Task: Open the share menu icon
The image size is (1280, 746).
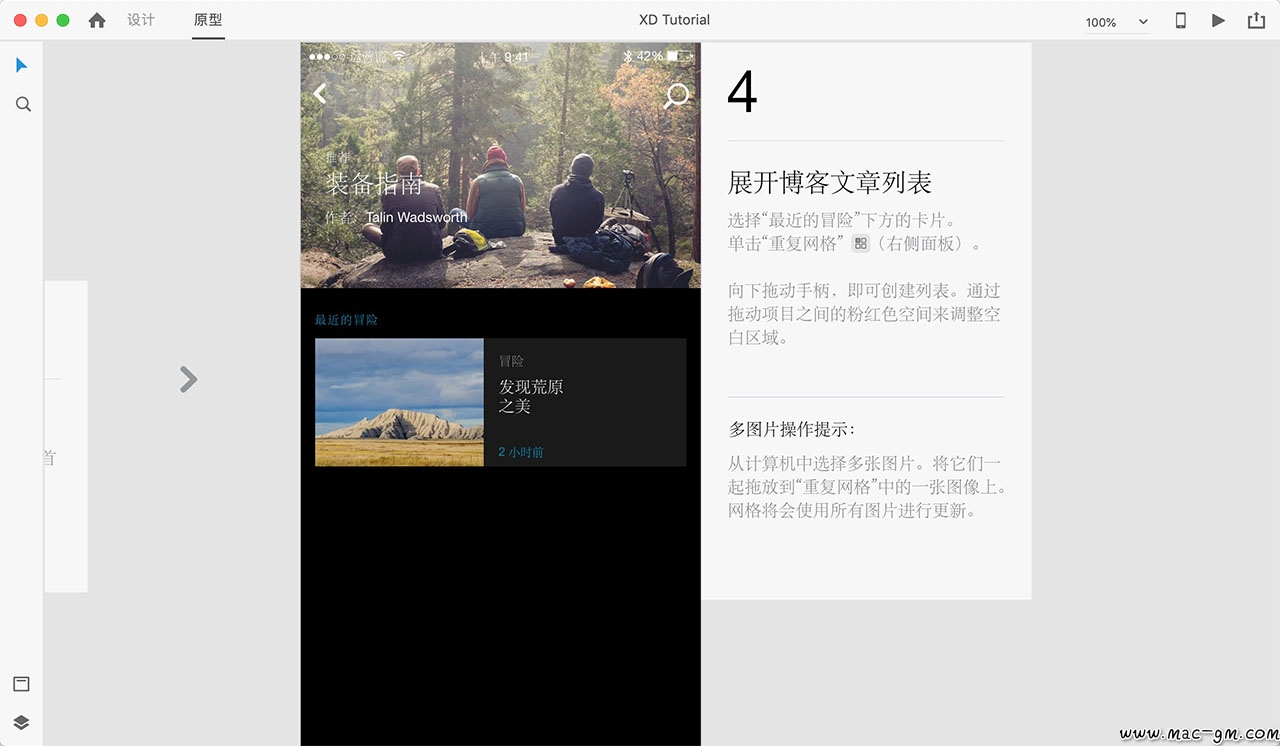Action: point(1255,20)
